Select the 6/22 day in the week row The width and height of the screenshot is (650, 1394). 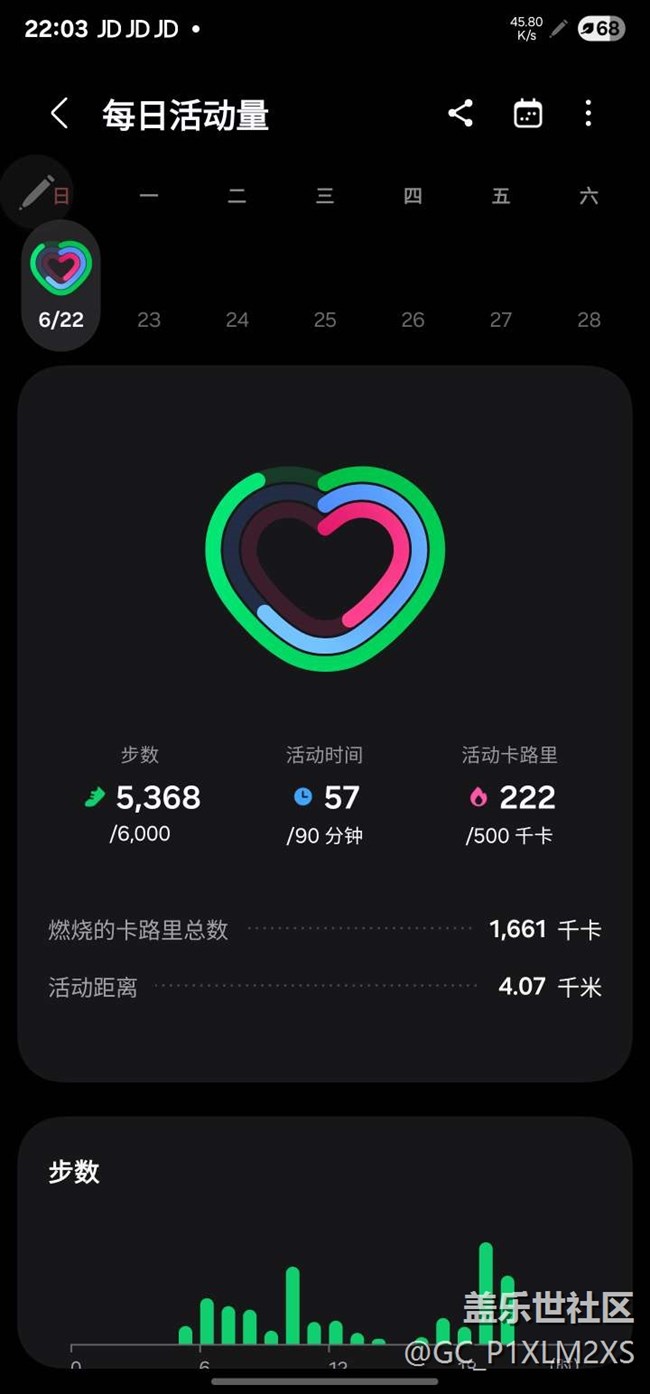coord(61,285)
